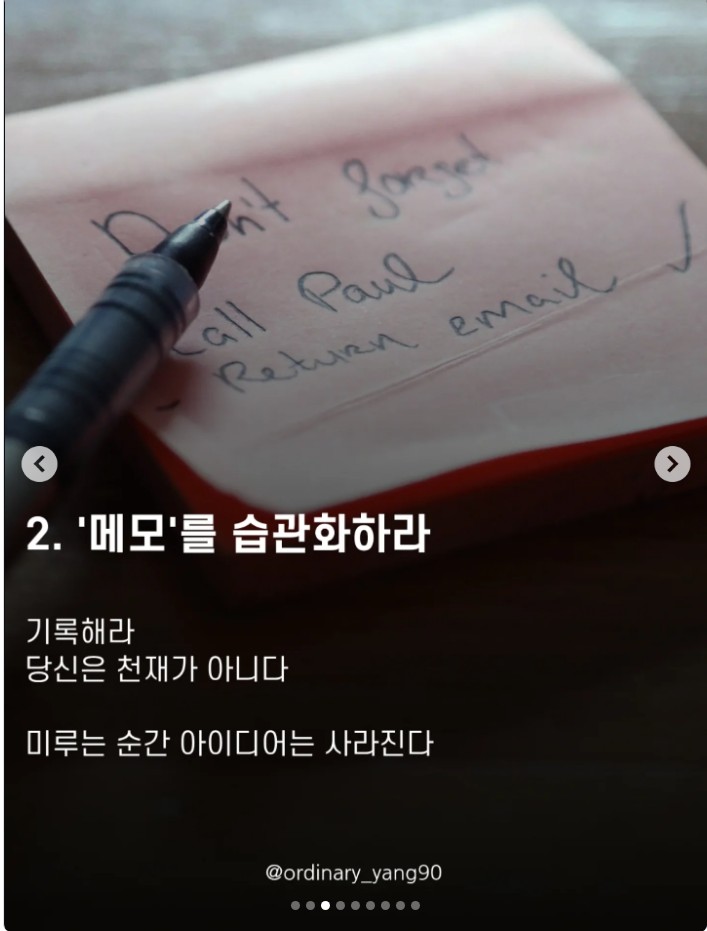
Task: Go to the previous carousel slide
Action: click(39, 464)
